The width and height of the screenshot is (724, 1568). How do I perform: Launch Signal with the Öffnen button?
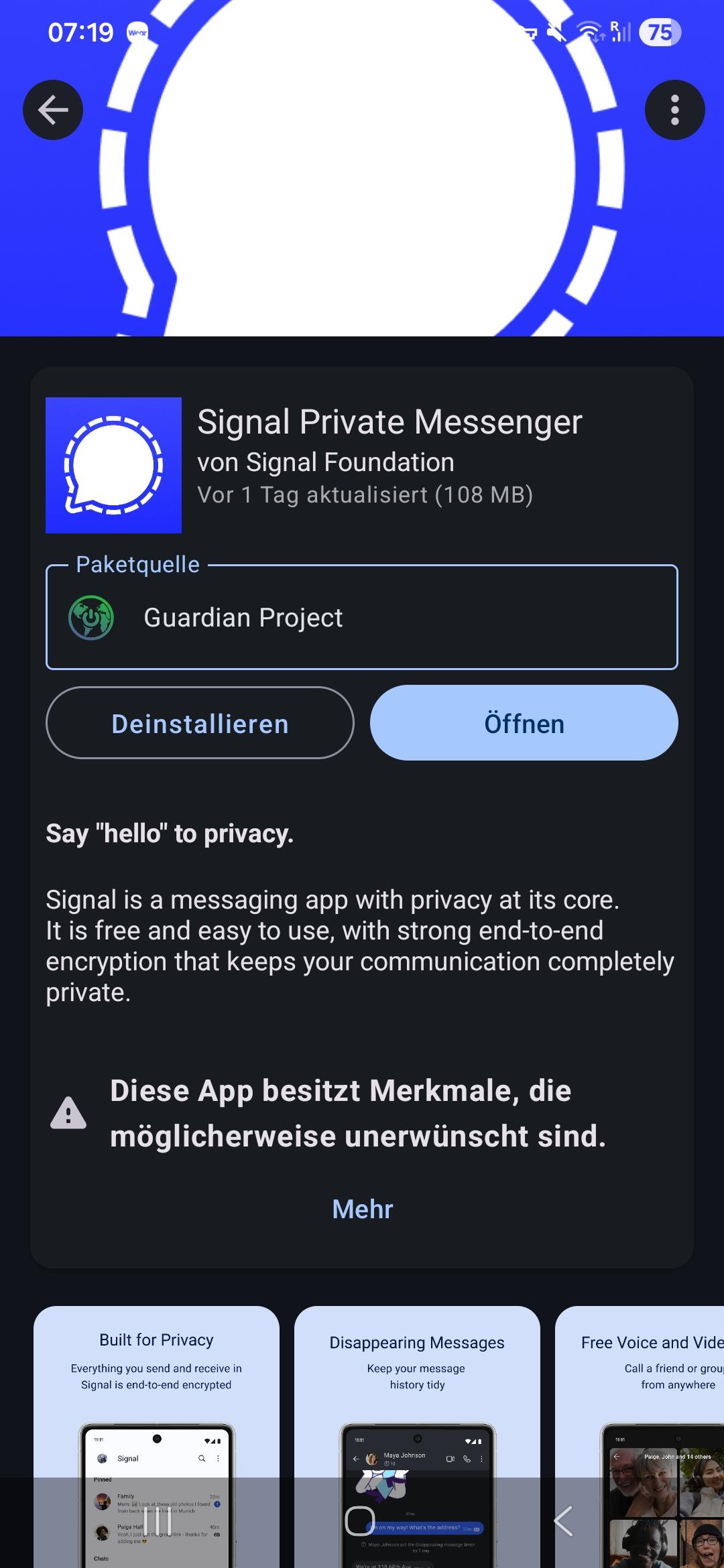click(x=524, y=724)
